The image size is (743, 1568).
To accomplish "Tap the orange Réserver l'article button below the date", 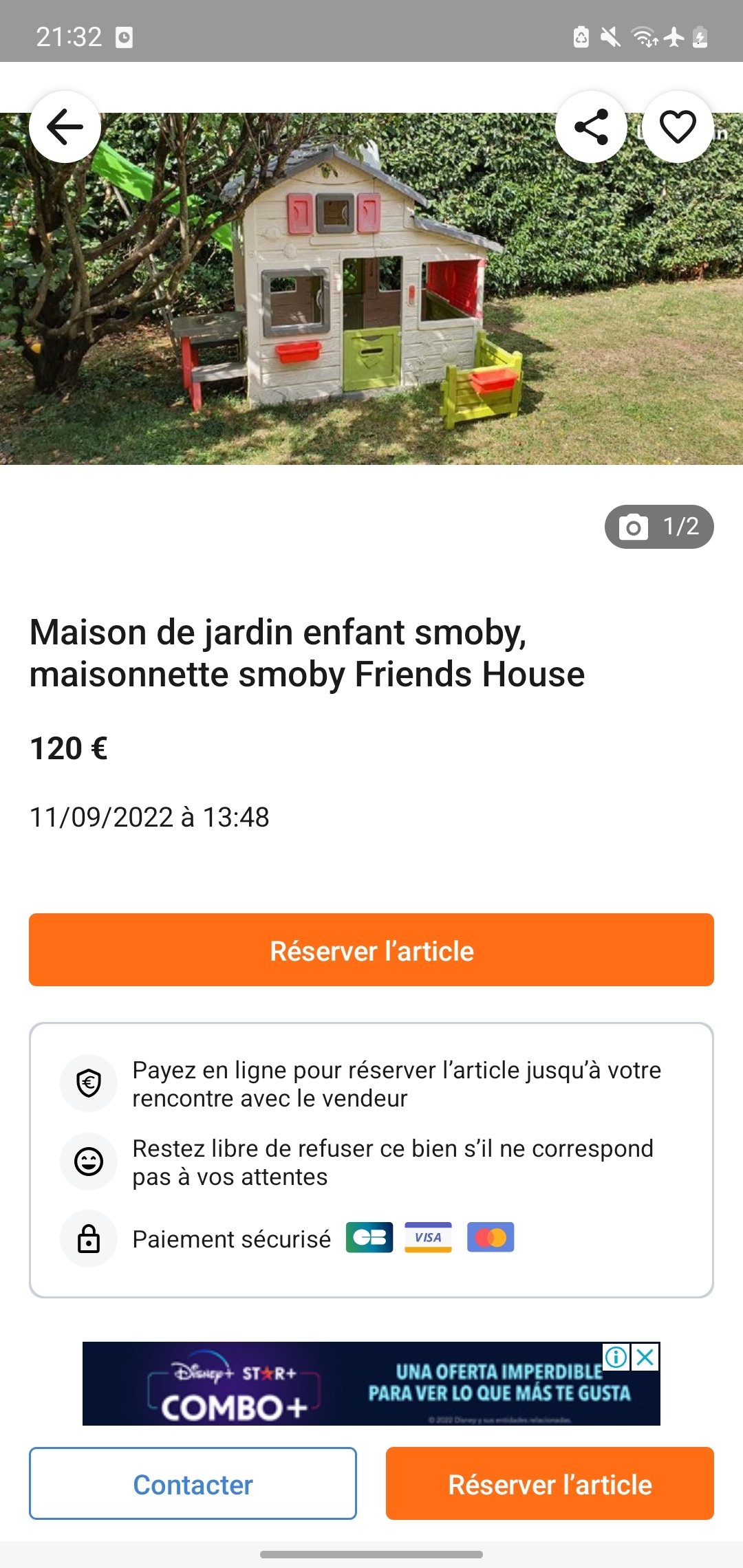I will click(371, 950).
